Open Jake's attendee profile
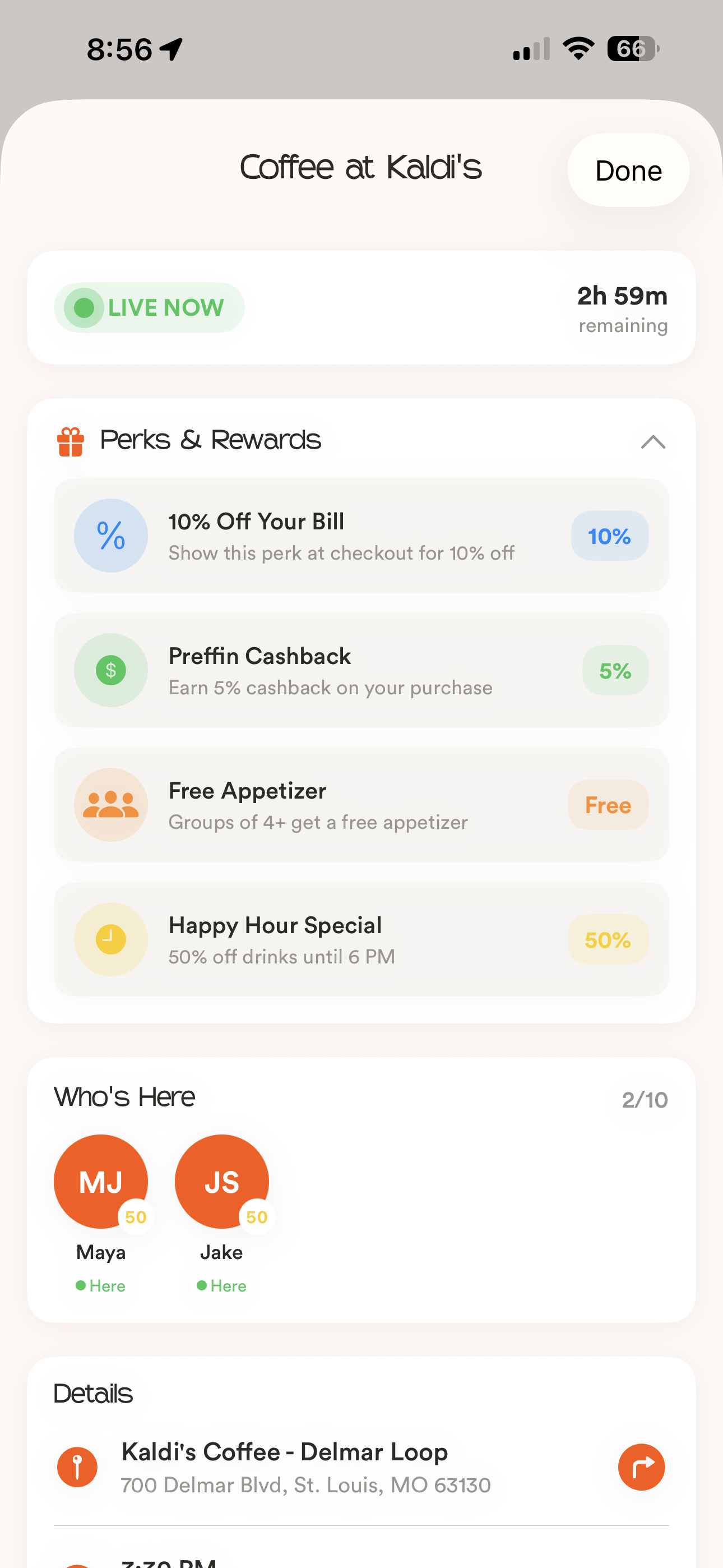This screenshot has width=723, height=1568. coord(221,1182)
